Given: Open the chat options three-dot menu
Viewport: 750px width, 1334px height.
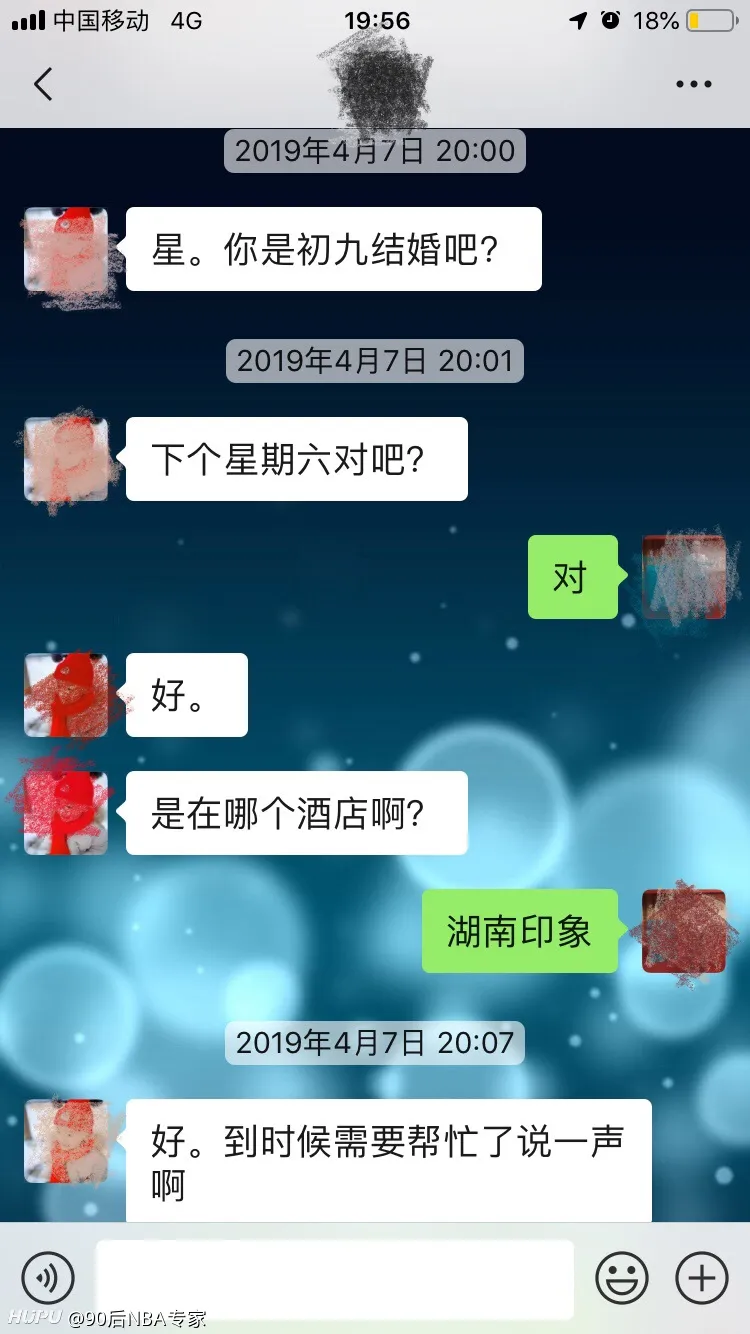Looking at the screenshot, I should click(693, 85).
